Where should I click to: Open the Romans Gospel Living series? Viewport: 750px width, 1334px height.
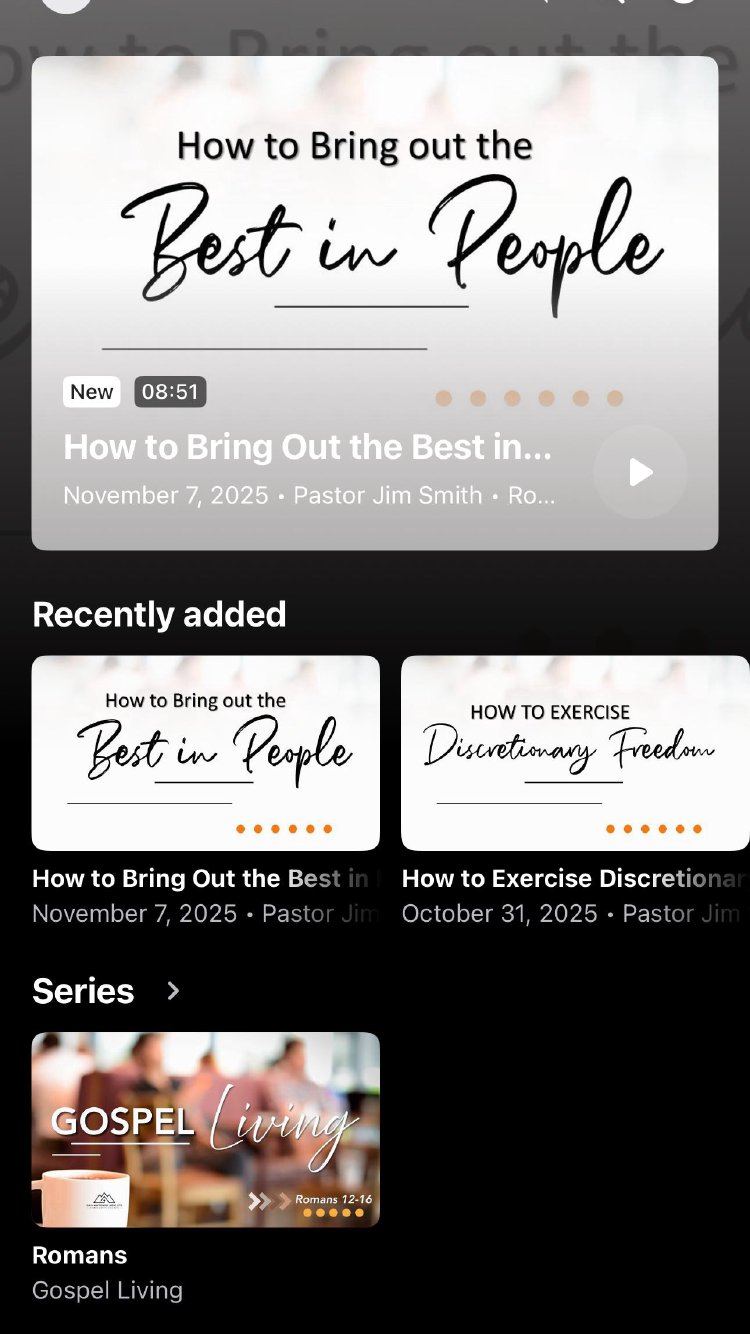point(205,1129)
